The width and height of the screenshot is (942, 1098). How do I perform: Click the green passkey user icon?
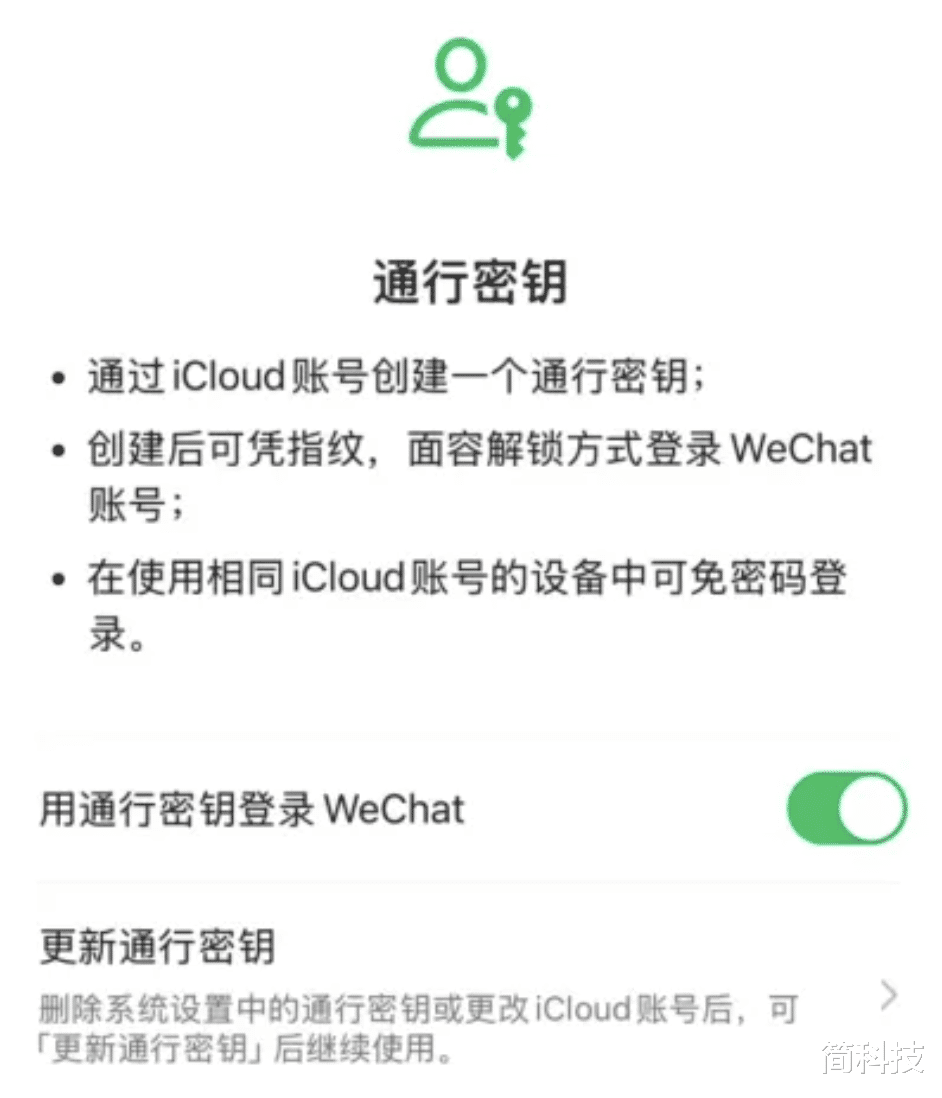pos(470,100)
